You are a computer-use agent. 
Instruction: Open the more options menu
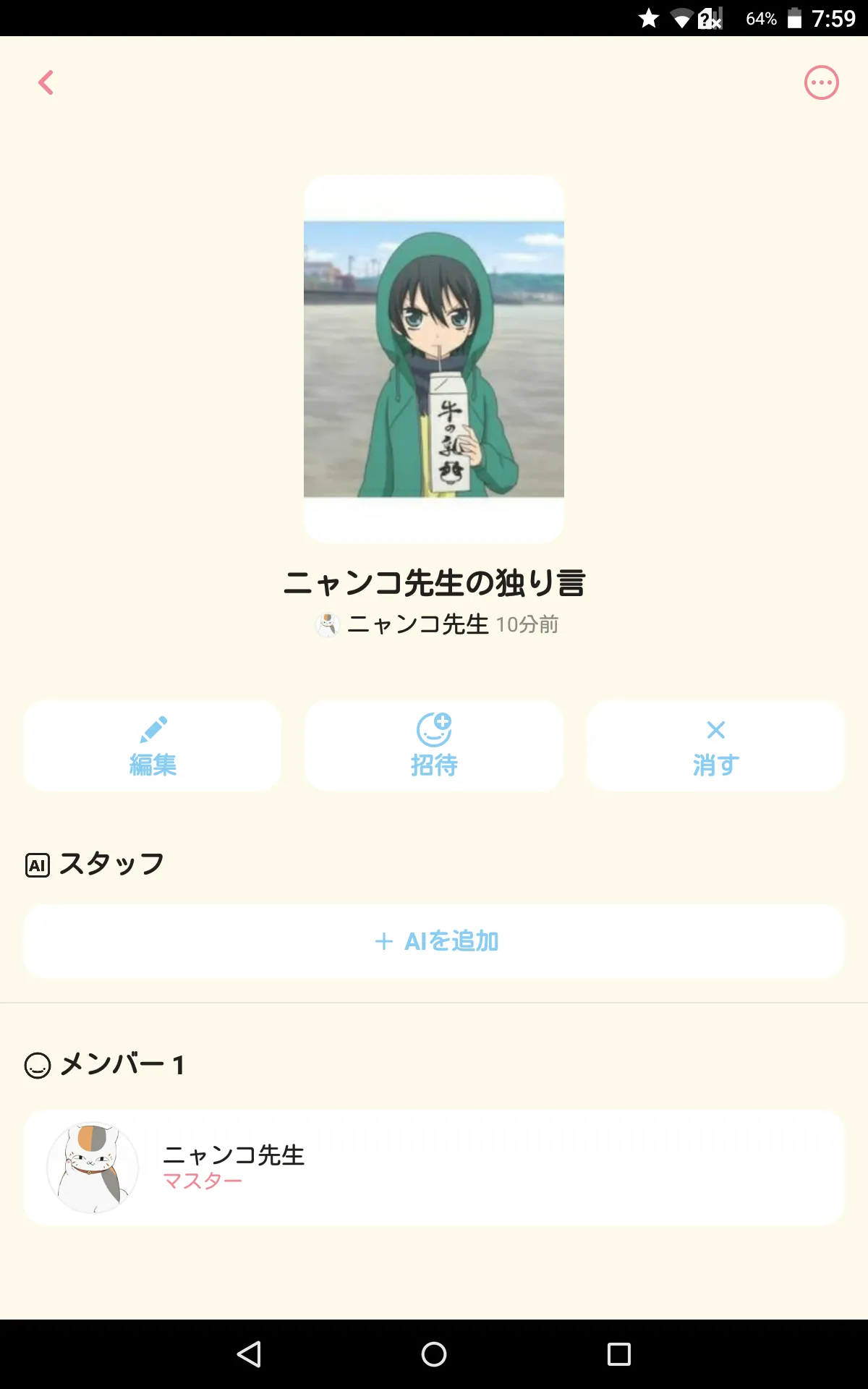pyautogui.click(x=821, y=83)
